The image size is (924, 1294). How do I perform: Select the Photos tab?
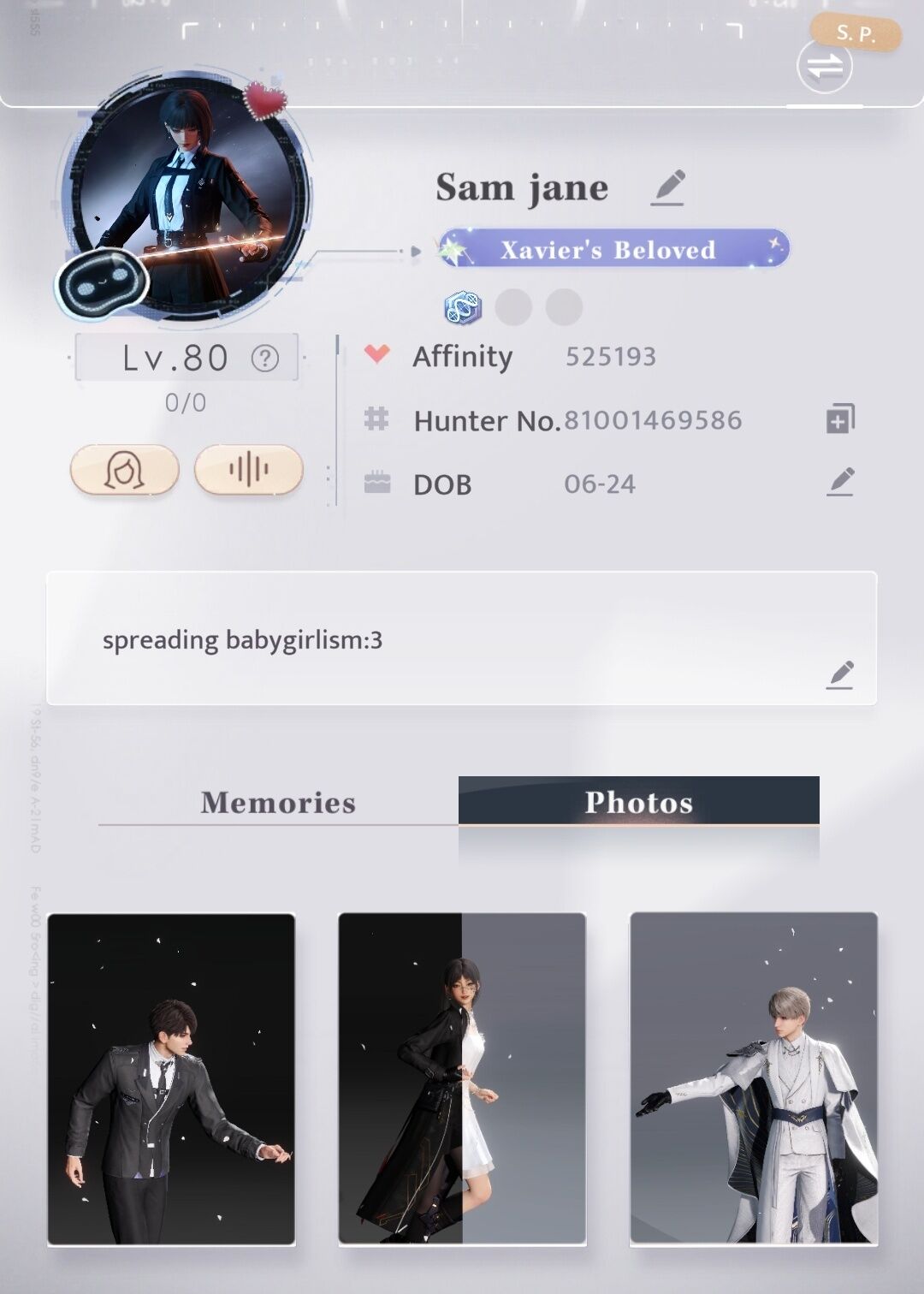[638, 802]
